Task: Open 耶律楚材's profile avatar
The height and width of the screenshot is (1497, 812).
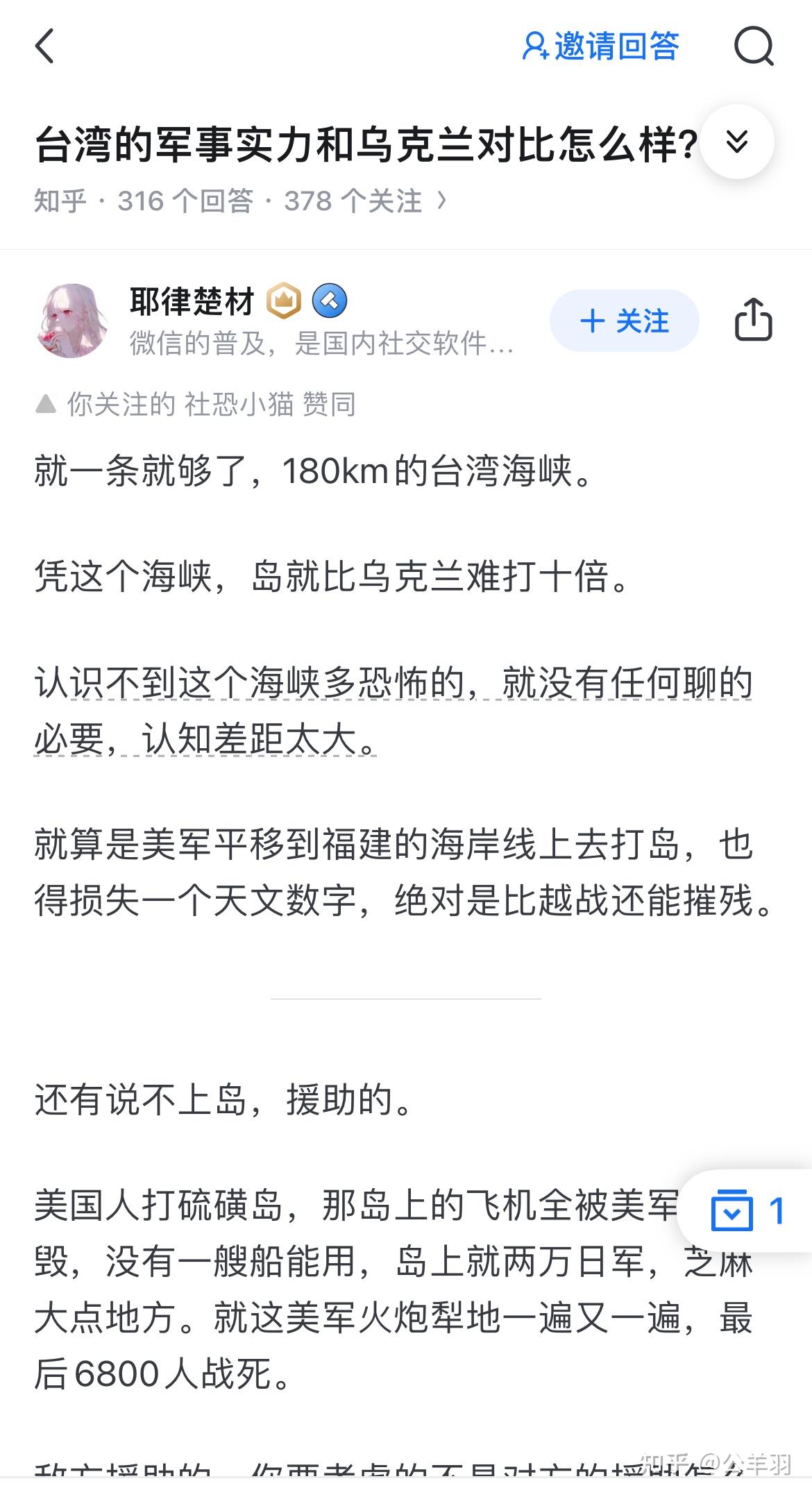Action: point(71,321)
